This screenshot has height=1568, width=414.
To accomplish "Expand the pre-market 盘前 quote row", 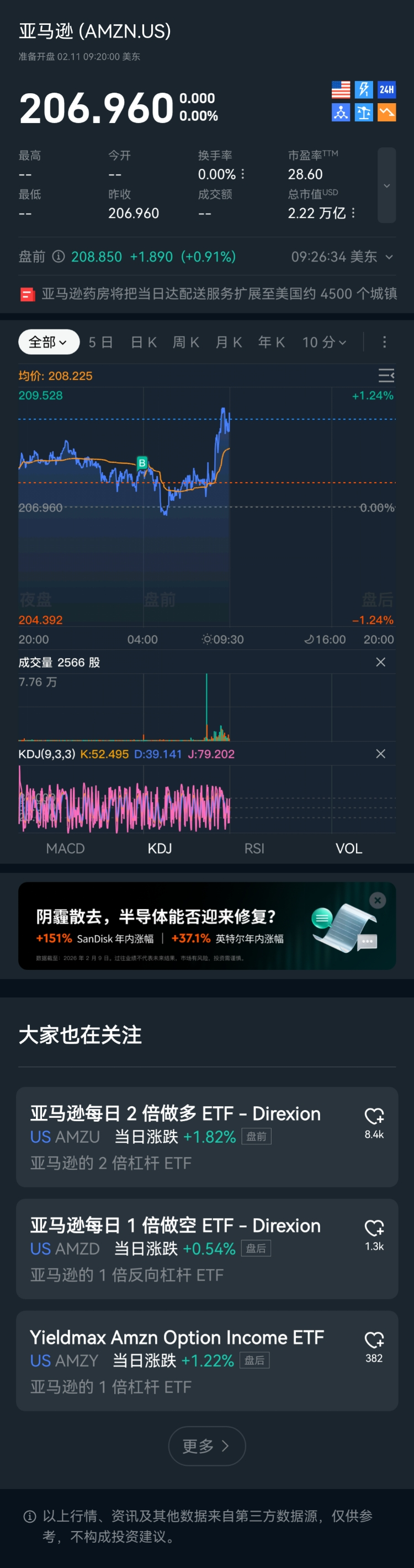I will [x=207, y=257].
